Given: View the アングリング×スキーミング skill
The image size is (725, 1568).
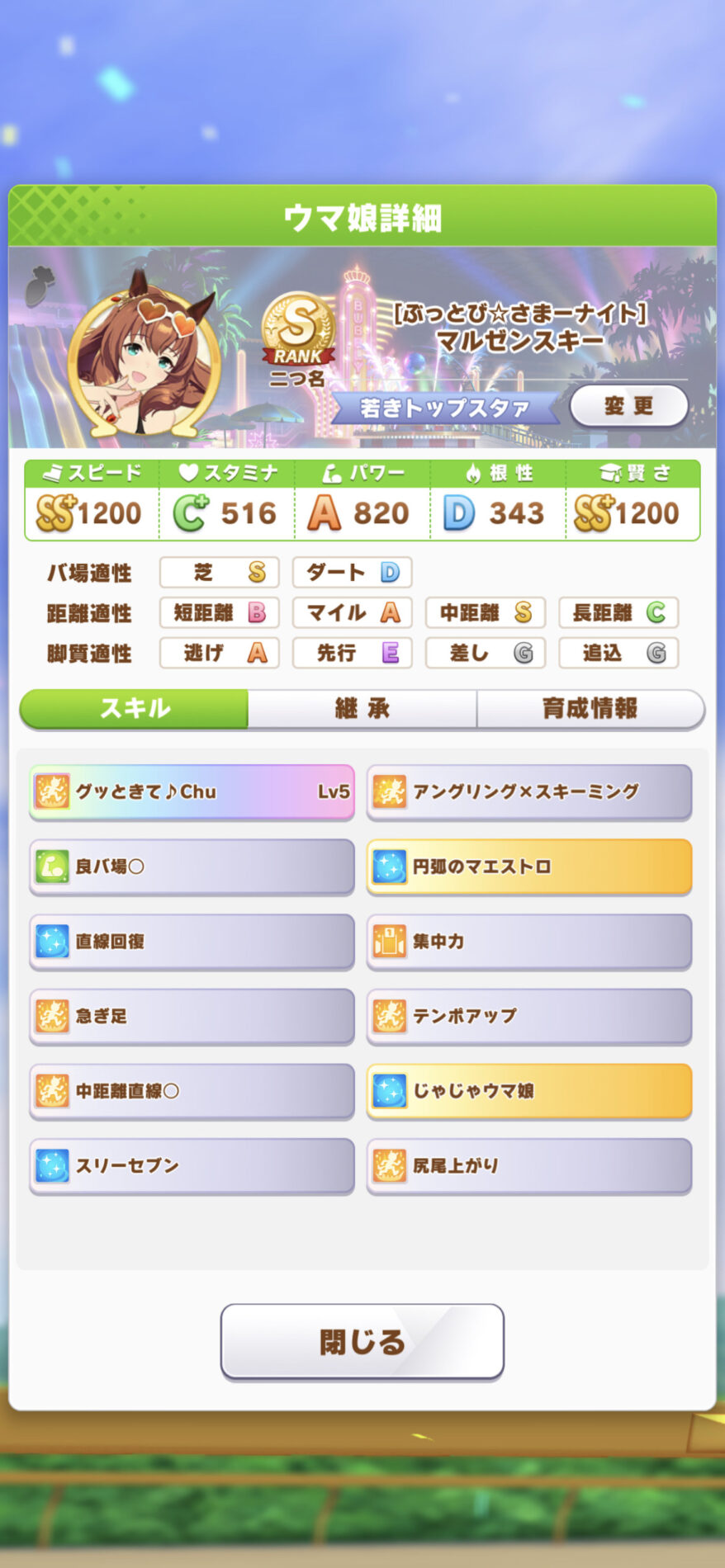Looking at the screenshot, I should [528, 791].
